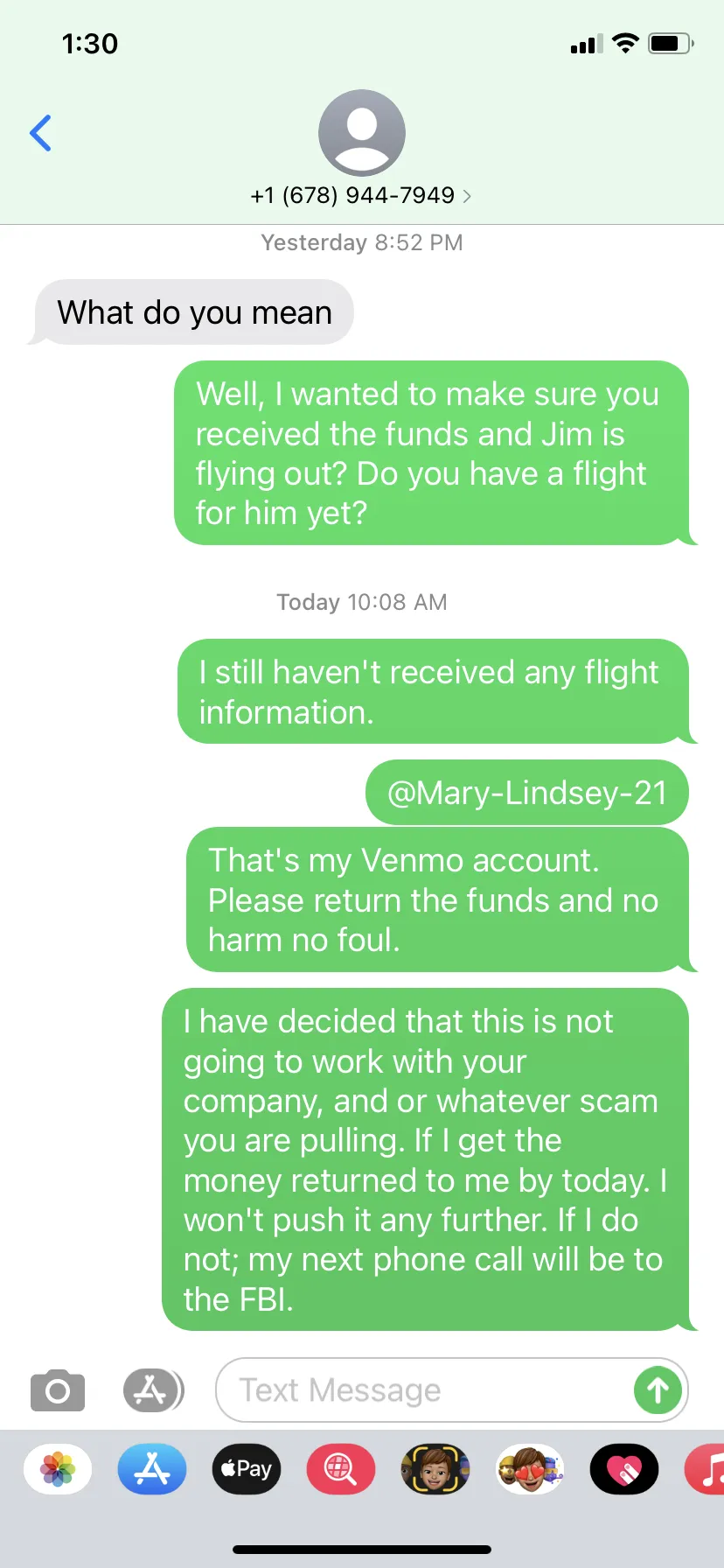
Task: Toggle the iMessage apps drawer button
Action: coord(153,1389)
